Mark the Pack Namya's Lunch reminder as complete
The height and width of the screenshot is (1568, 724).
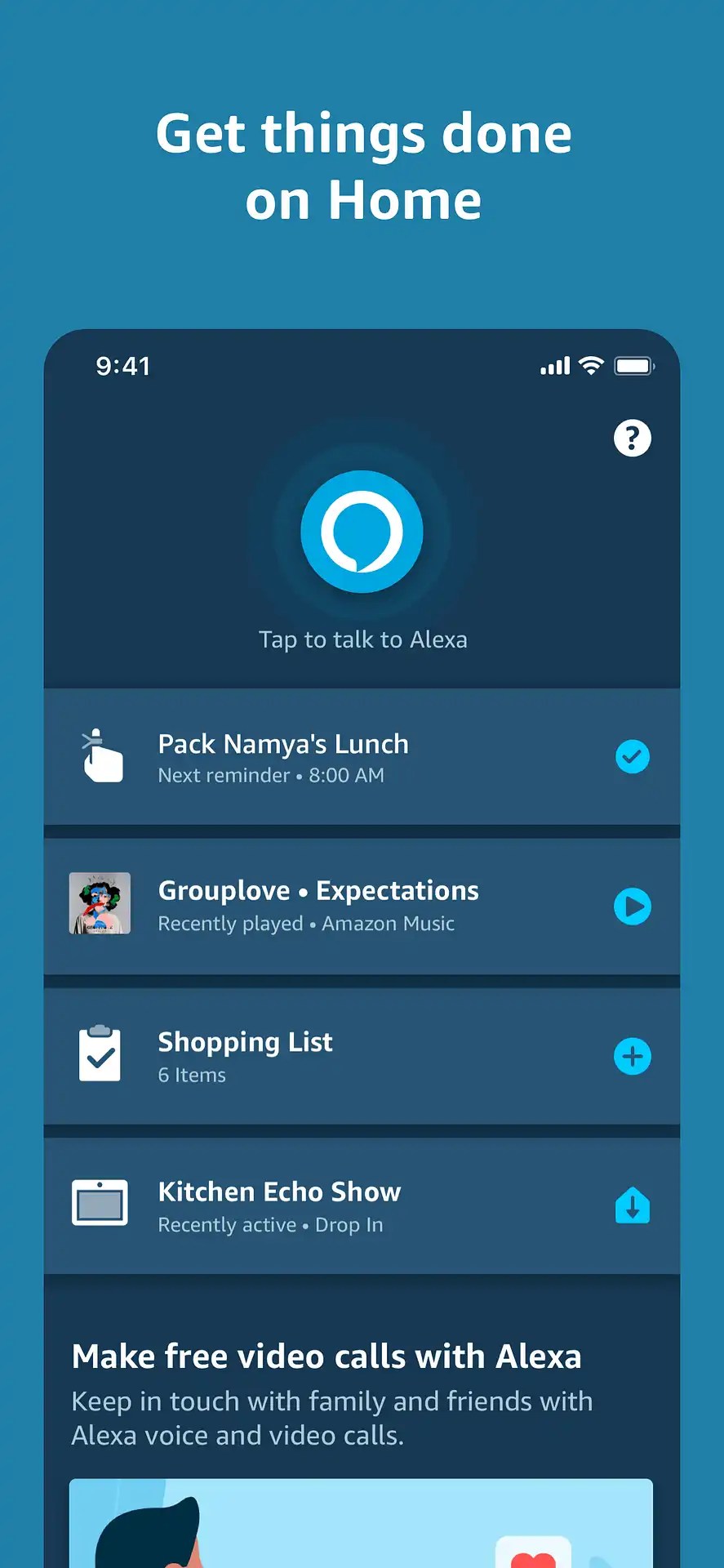coord(633,756)
